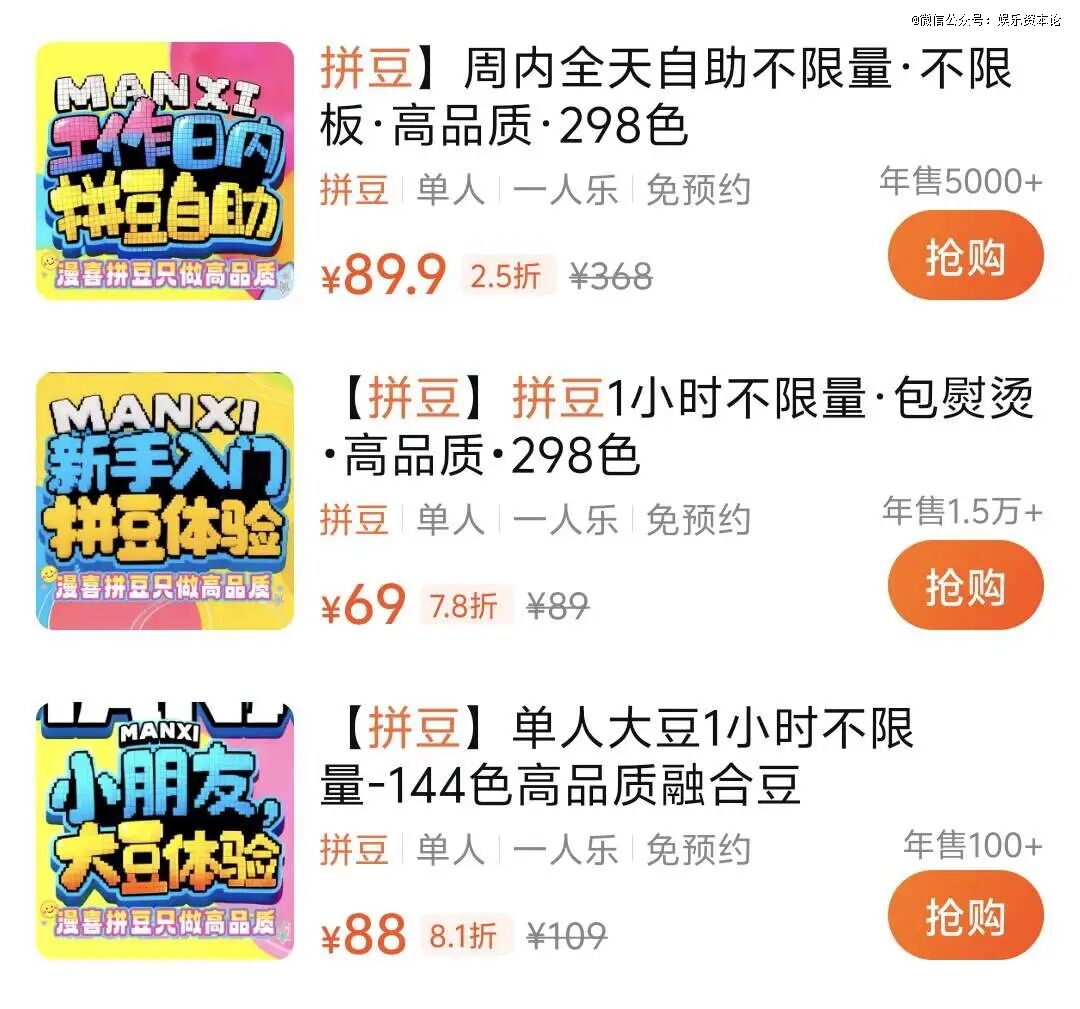Open the 工作日内拼豆自助 deal thumbnail
This screenshot has width=1080, height=1009.
[165, 171]
